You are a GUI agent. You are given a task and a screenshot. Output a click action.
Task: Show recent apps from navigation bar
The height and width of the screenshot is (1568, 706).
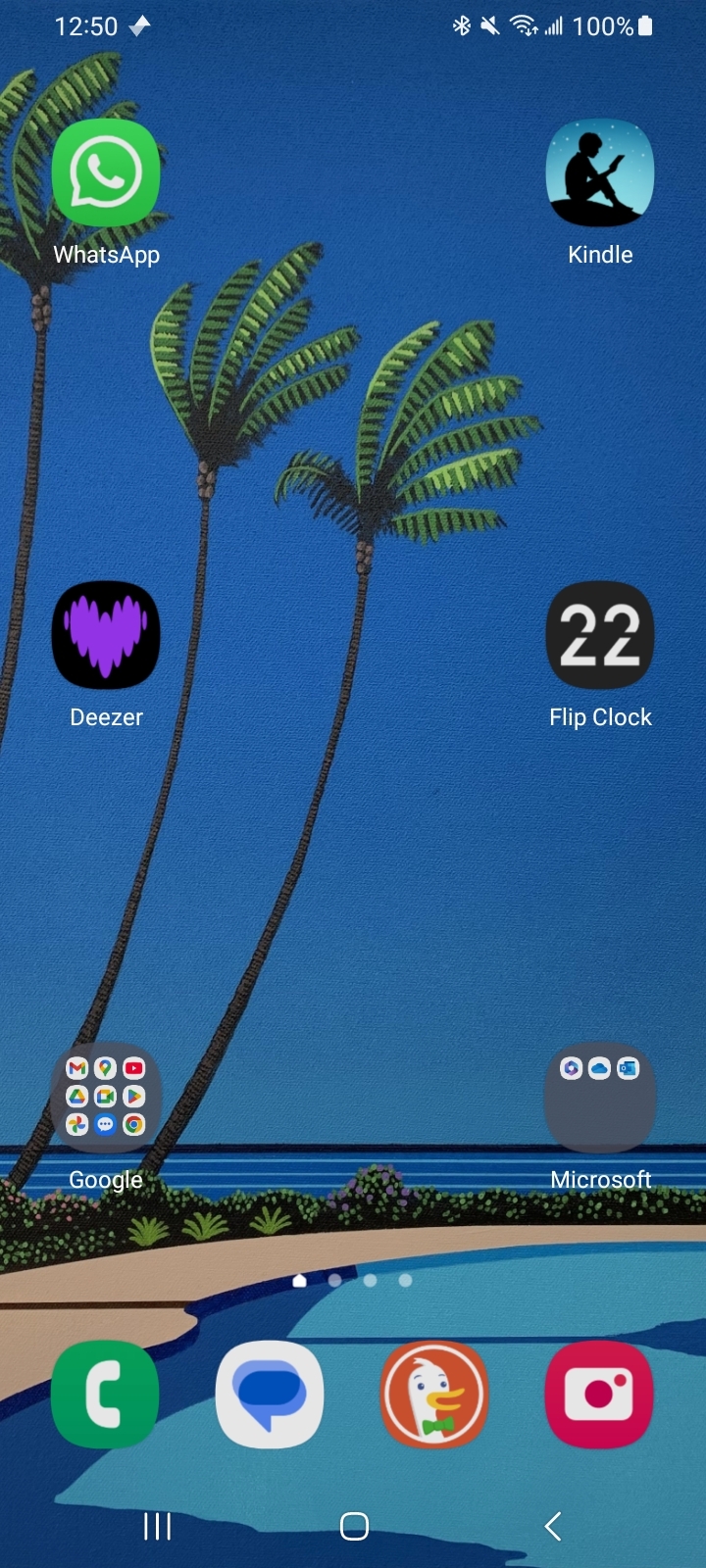tap(157, 1526)
